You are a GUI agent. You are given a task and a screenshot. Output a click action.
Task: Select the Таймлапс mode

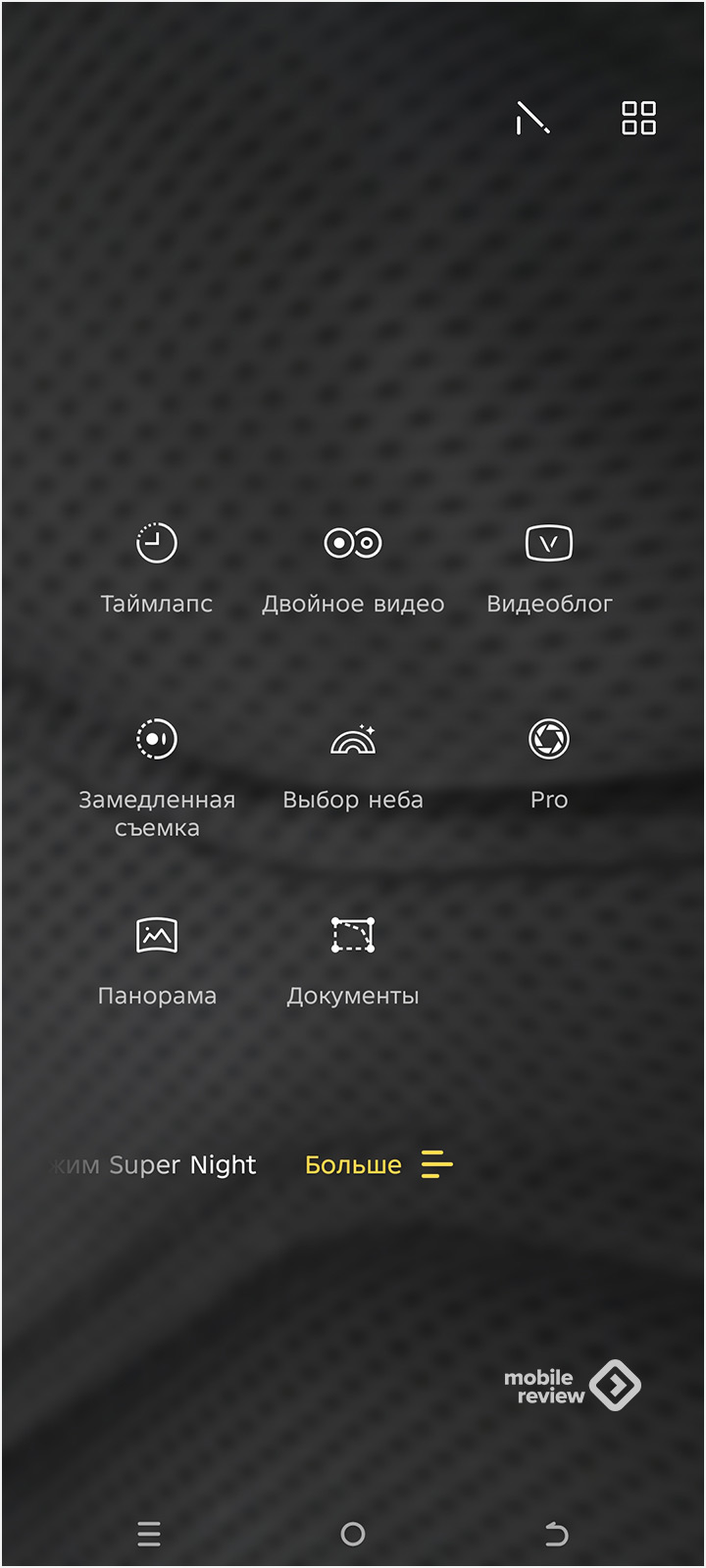tap(157, 566)
